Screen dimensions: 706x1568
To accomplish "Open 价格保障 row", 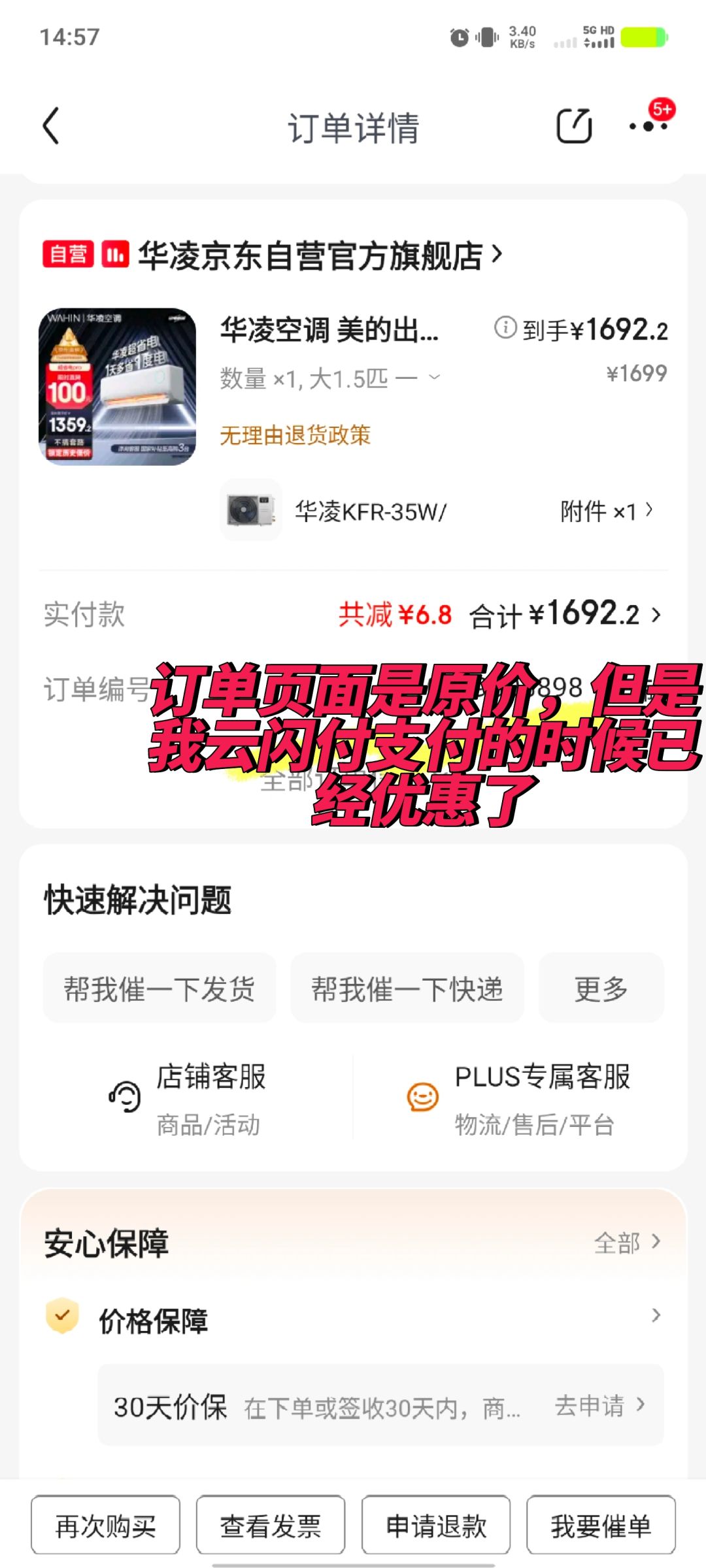I will pyautogui.click(x=353, y=1320).
